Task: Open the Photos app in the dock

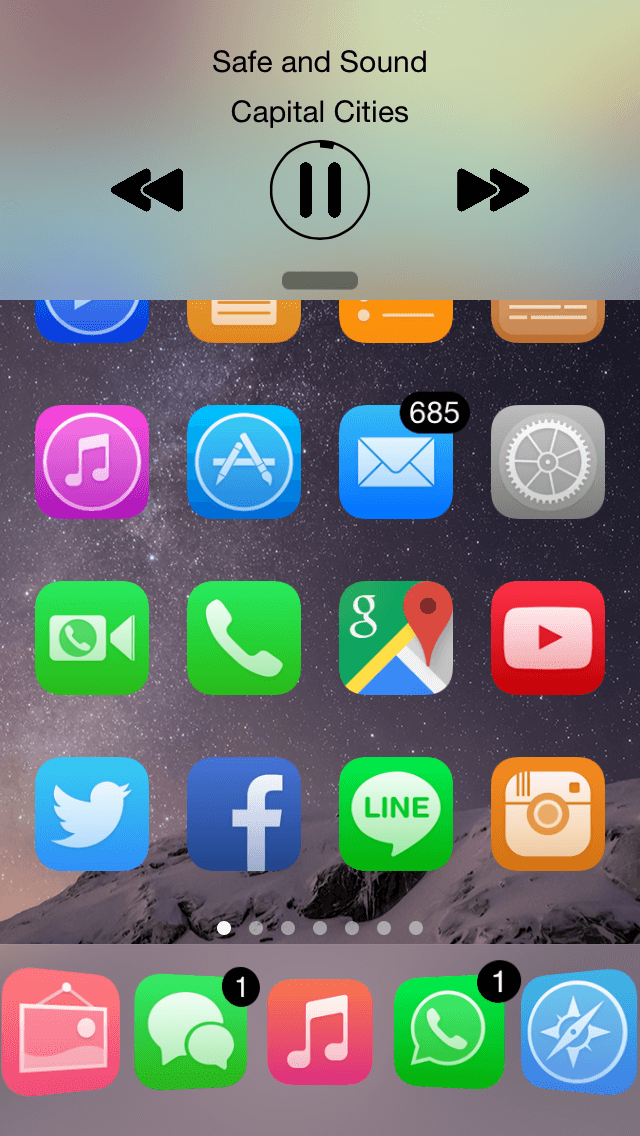Action: coord(62,1032)
